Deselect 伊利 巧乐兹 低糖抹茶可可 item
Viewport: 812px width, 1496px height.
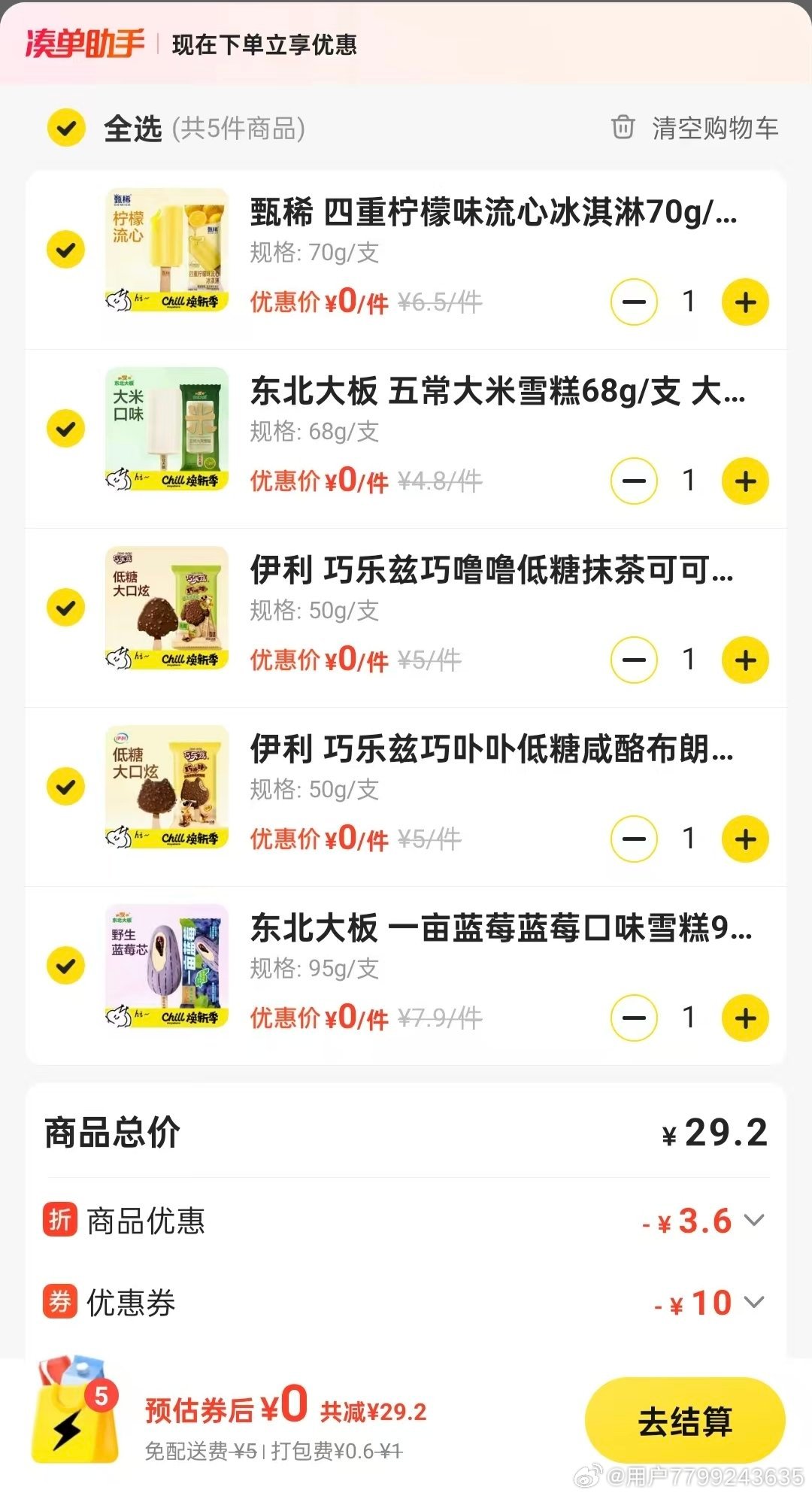coord(66,607)
